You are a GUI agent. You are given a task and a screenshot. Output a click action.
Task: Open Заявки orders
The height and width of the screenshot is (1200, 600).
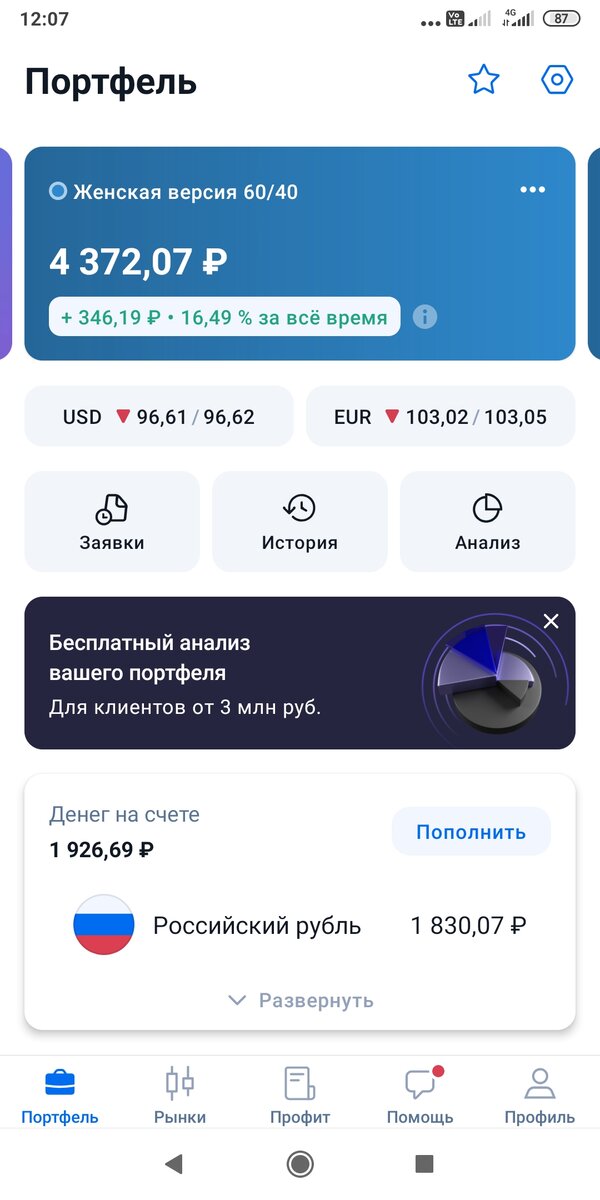click(112, 522)
